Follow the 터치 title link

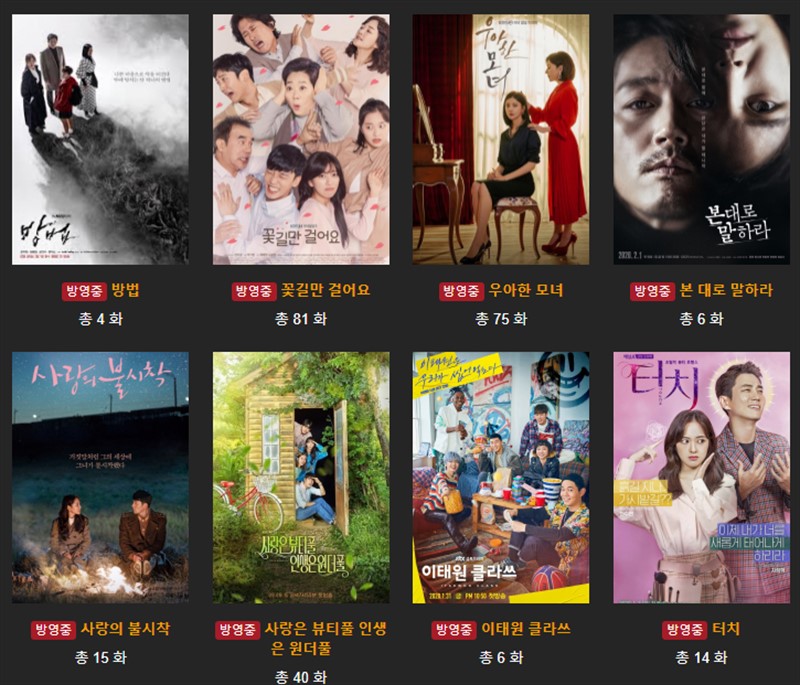click(x=726, y=629)
